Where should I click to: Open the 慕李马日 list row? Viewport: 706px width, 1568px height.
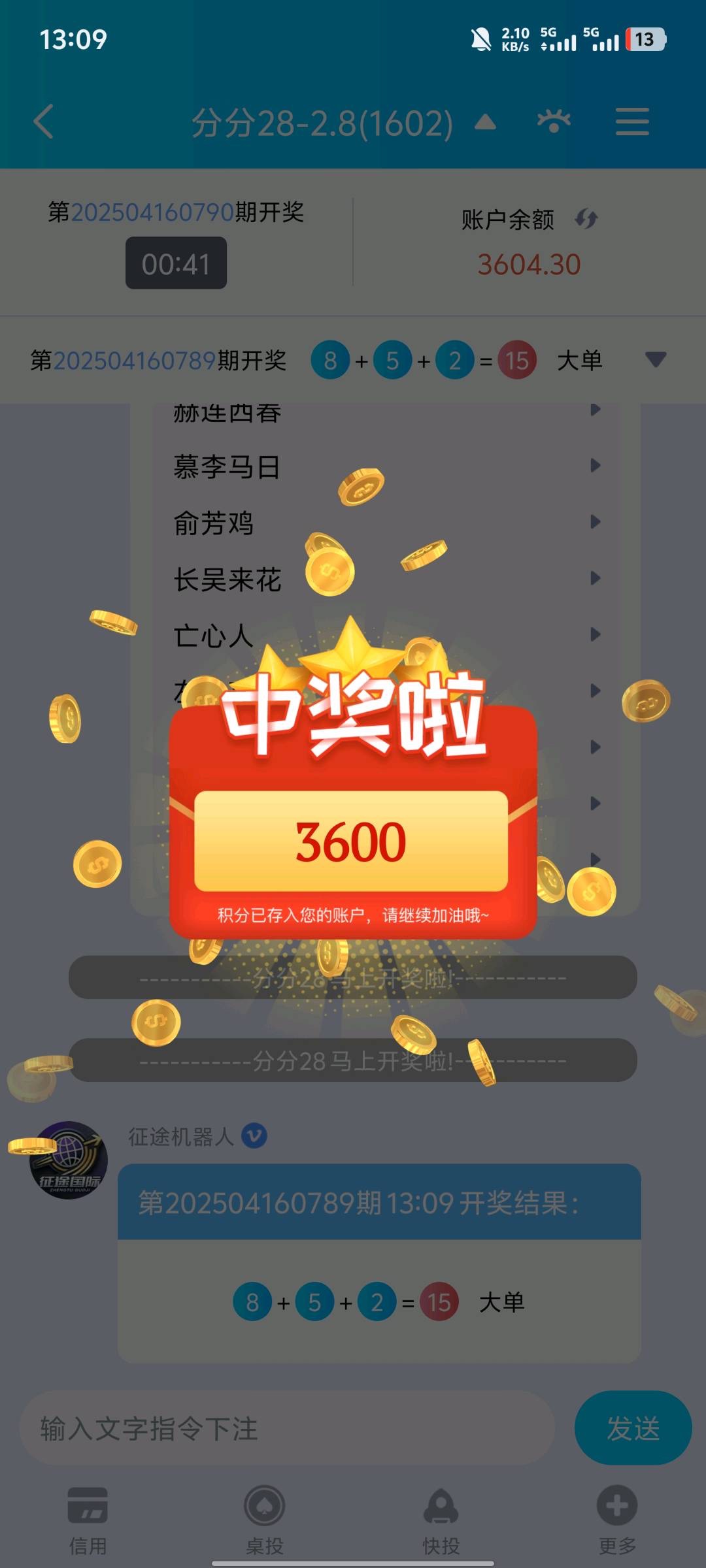click(386, 466)
